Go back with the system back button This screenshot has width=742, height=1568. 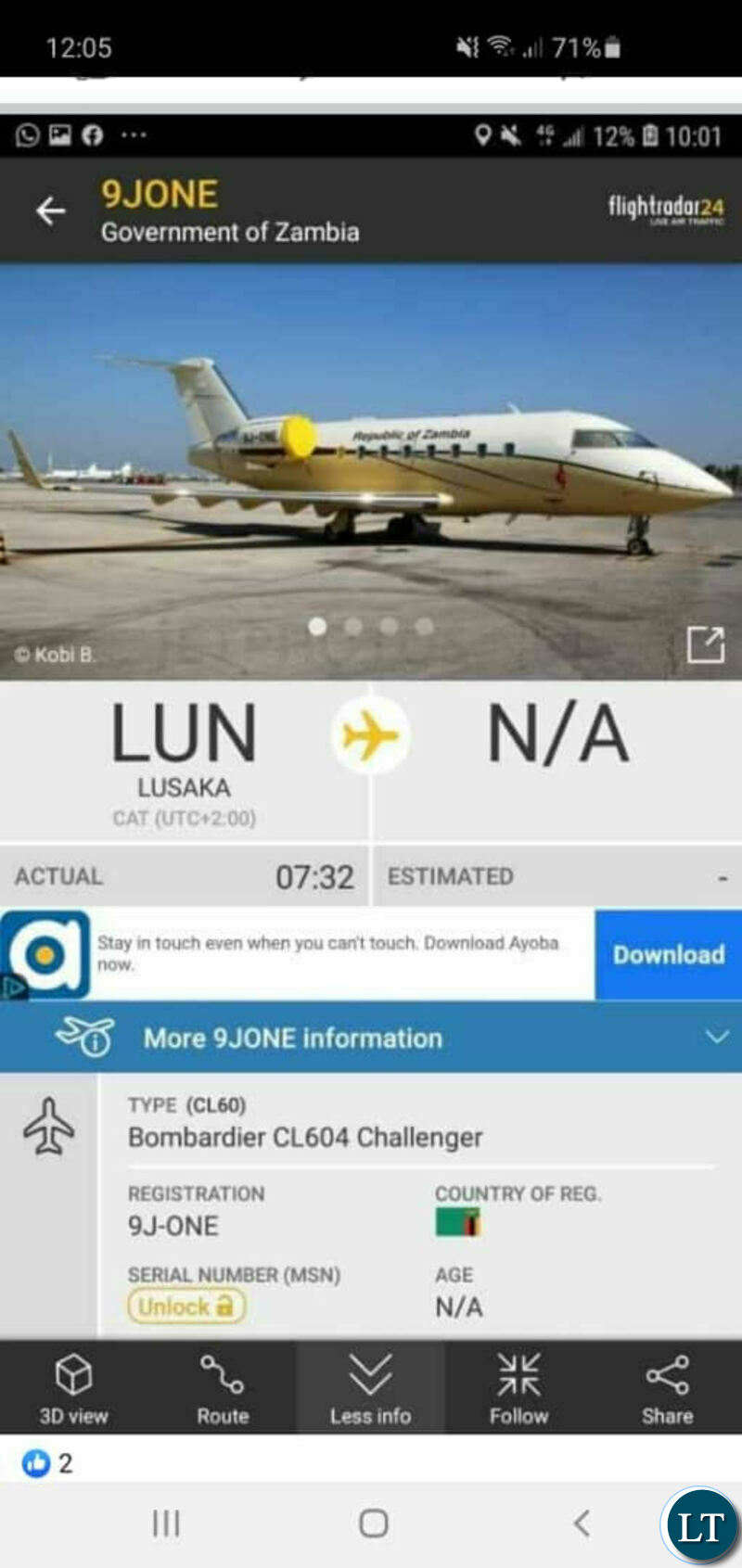(582, 1523)
